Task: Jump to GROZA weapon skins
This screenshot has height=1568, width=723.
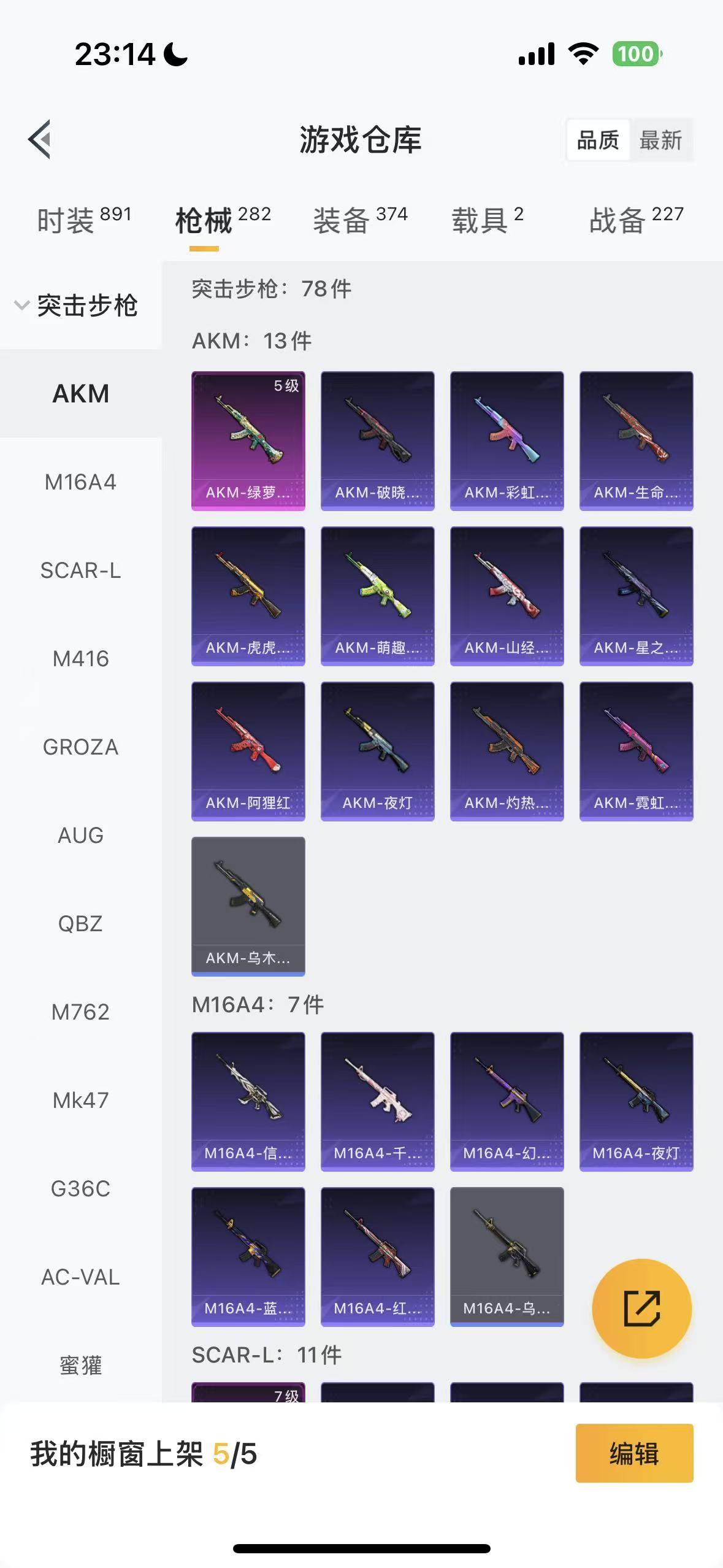Action: coord(80,747)
